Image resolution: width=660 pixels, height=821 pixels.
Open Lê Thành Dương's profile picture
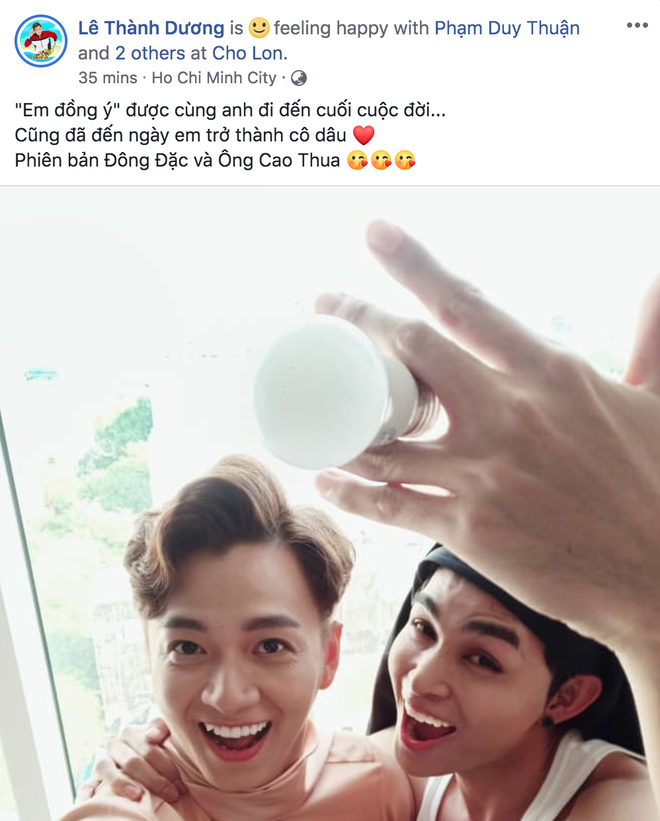[x=41, y=41]
